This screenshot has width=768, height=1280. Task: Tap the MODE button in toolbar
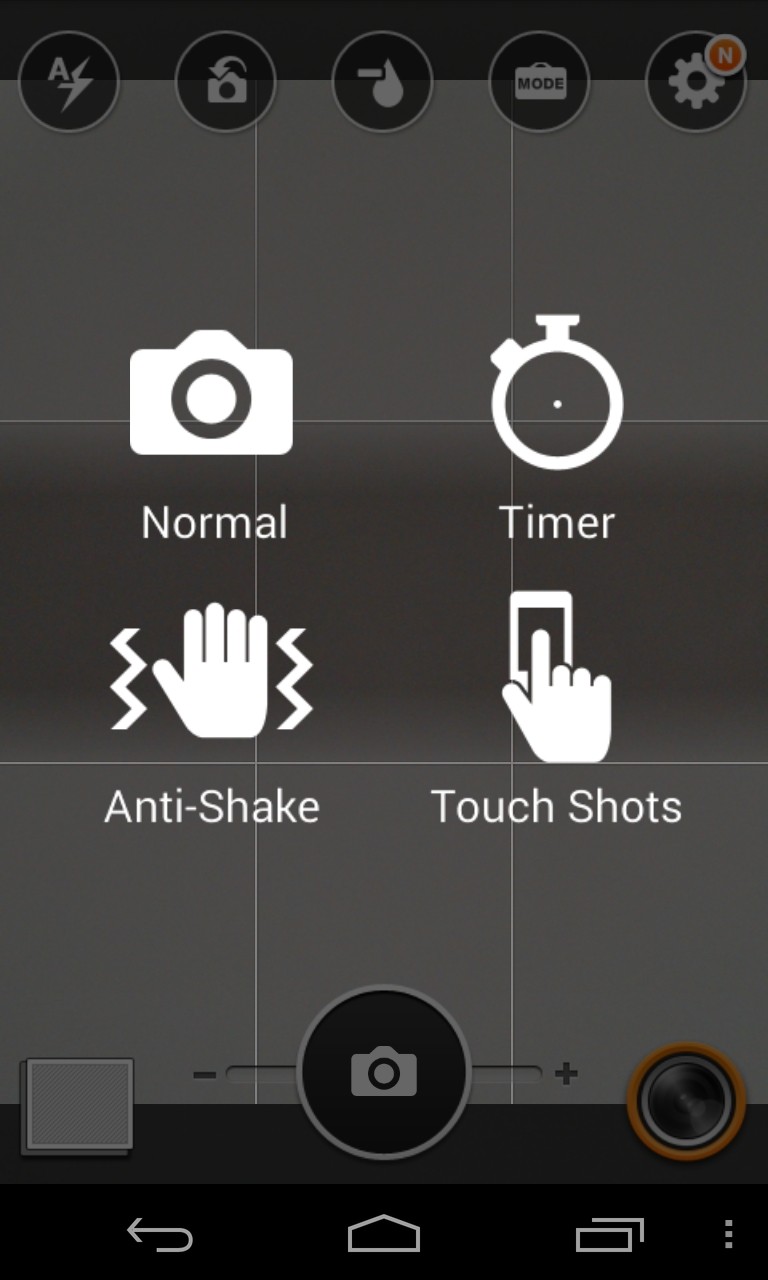pos(539,82)
